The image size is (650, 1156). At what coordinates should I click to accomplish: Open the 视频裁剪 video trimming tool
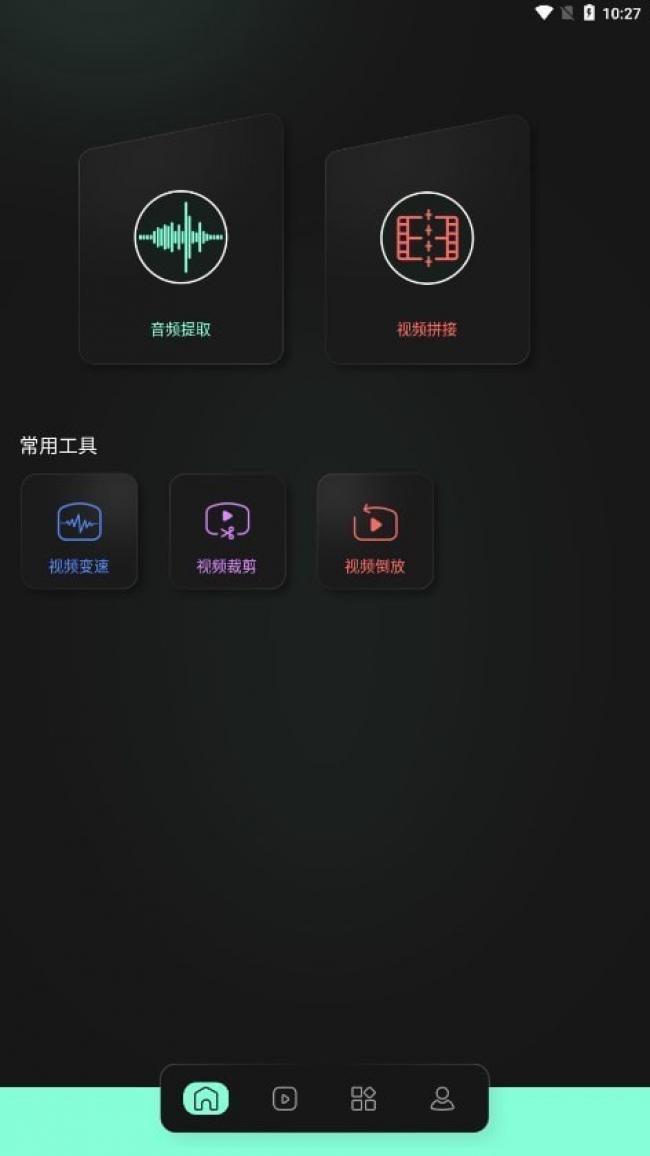tap(227, 532)
